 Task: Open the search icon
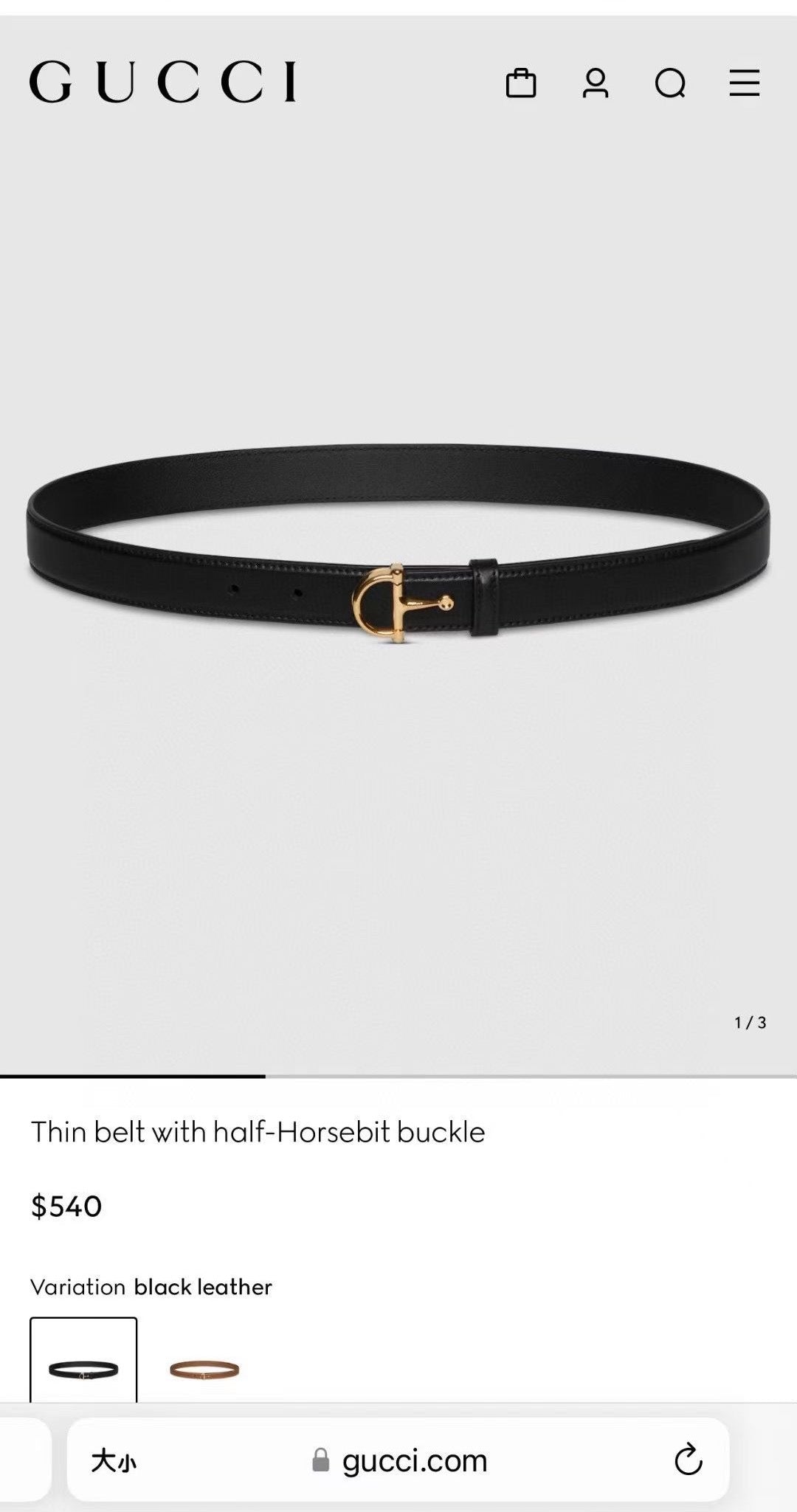point(670,83)
